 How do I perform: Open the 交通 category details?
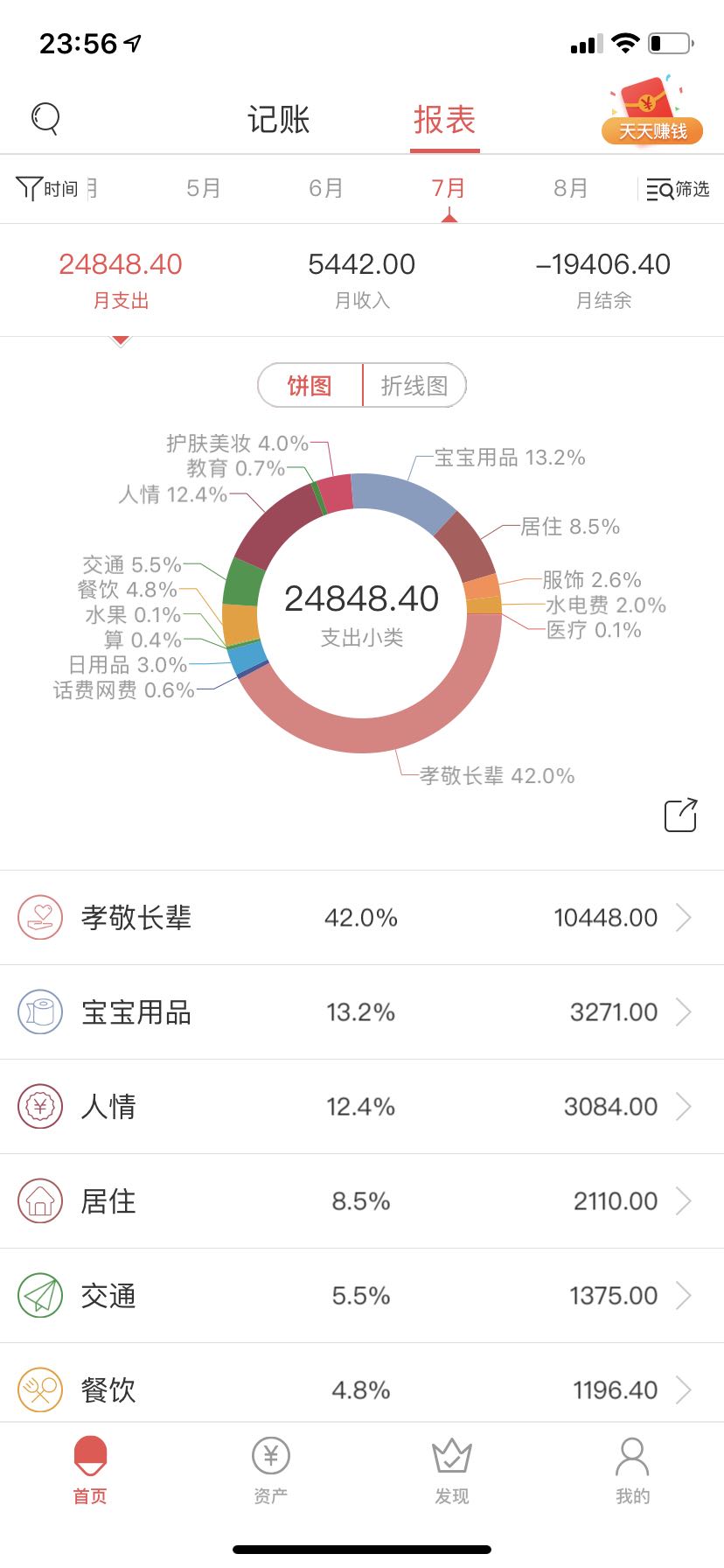click(362, 1296)
